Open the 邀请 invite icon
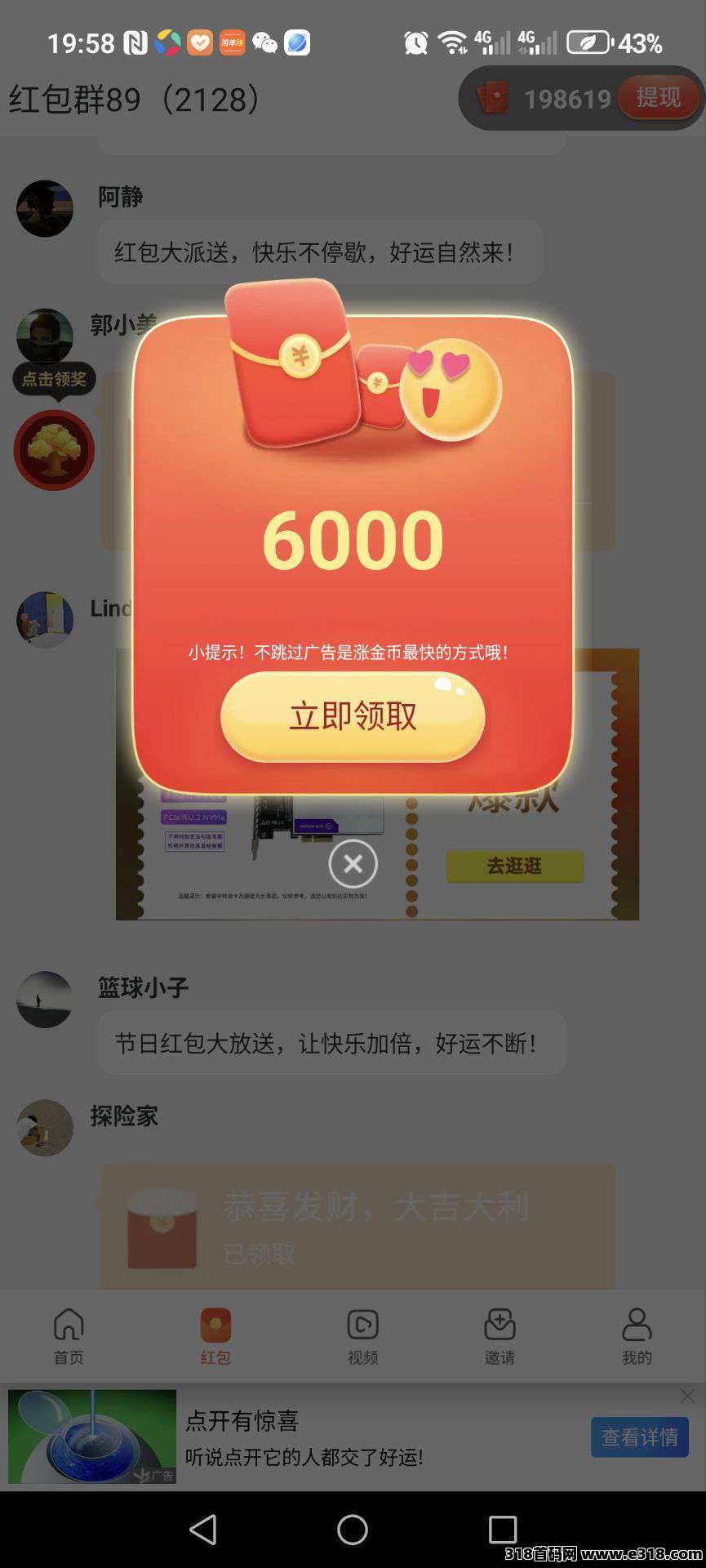The height and width of the screenshot is (1568, 706). point(500,1323)
